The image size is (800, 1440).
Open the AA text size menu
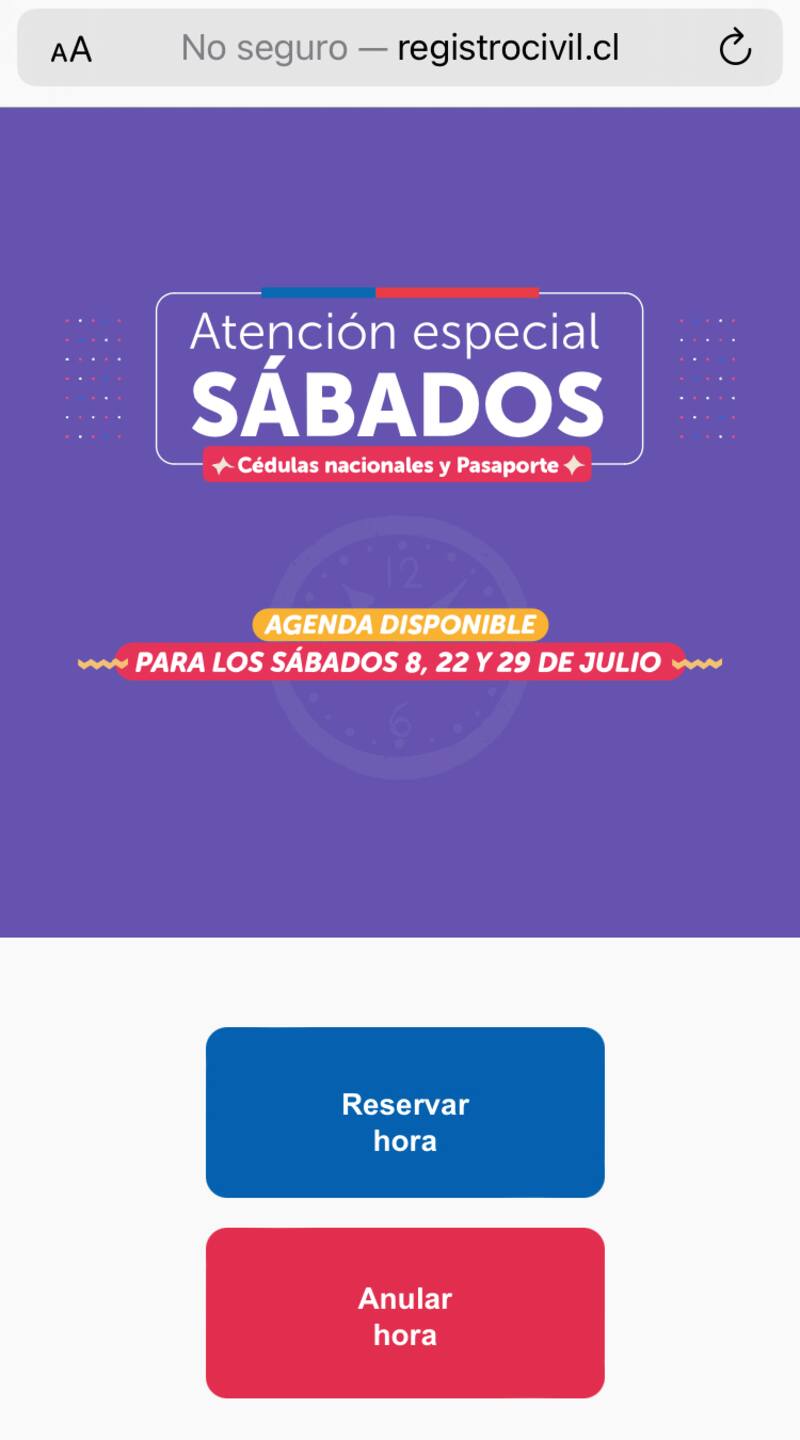[71, 49]
